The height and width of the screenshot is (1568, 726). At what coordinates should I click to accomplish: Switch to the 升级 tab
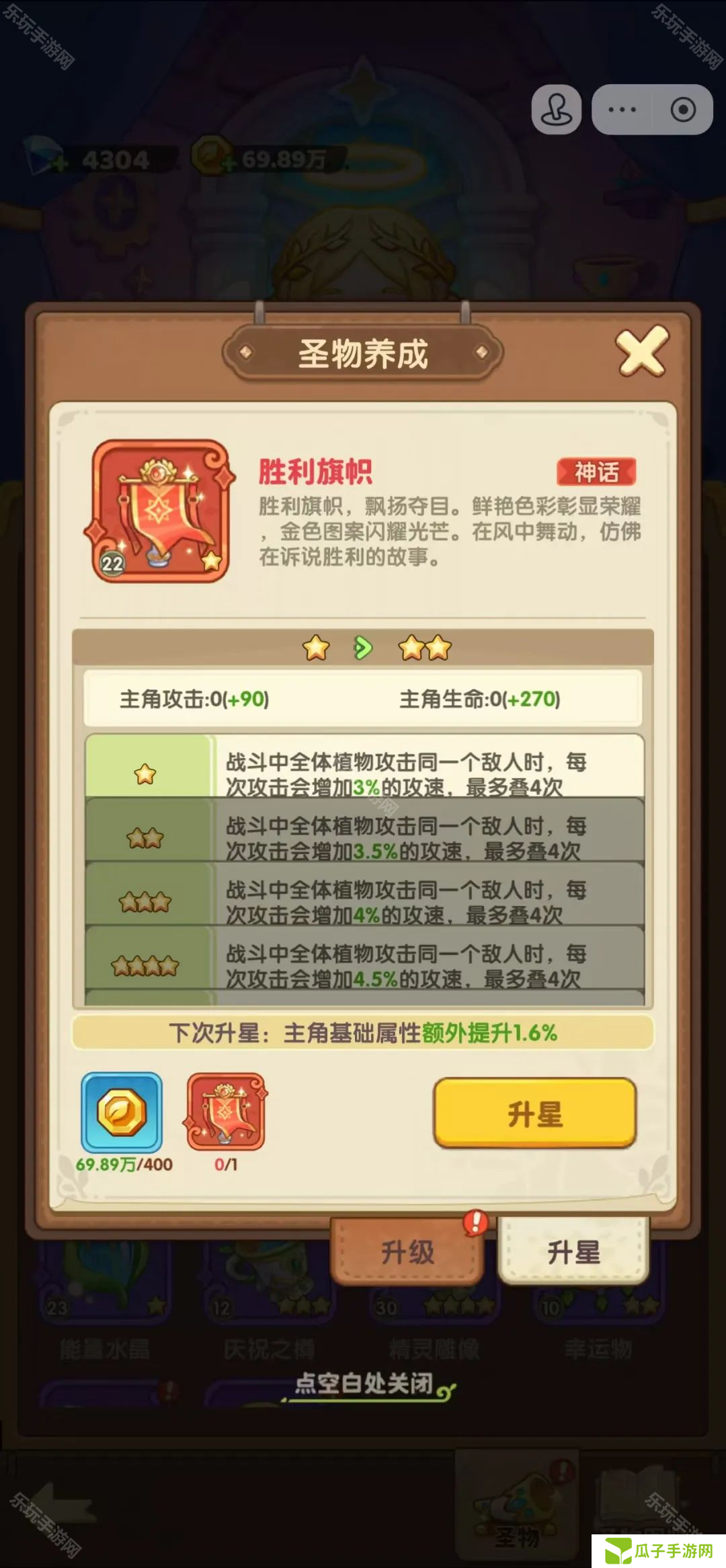point(407,1252)
